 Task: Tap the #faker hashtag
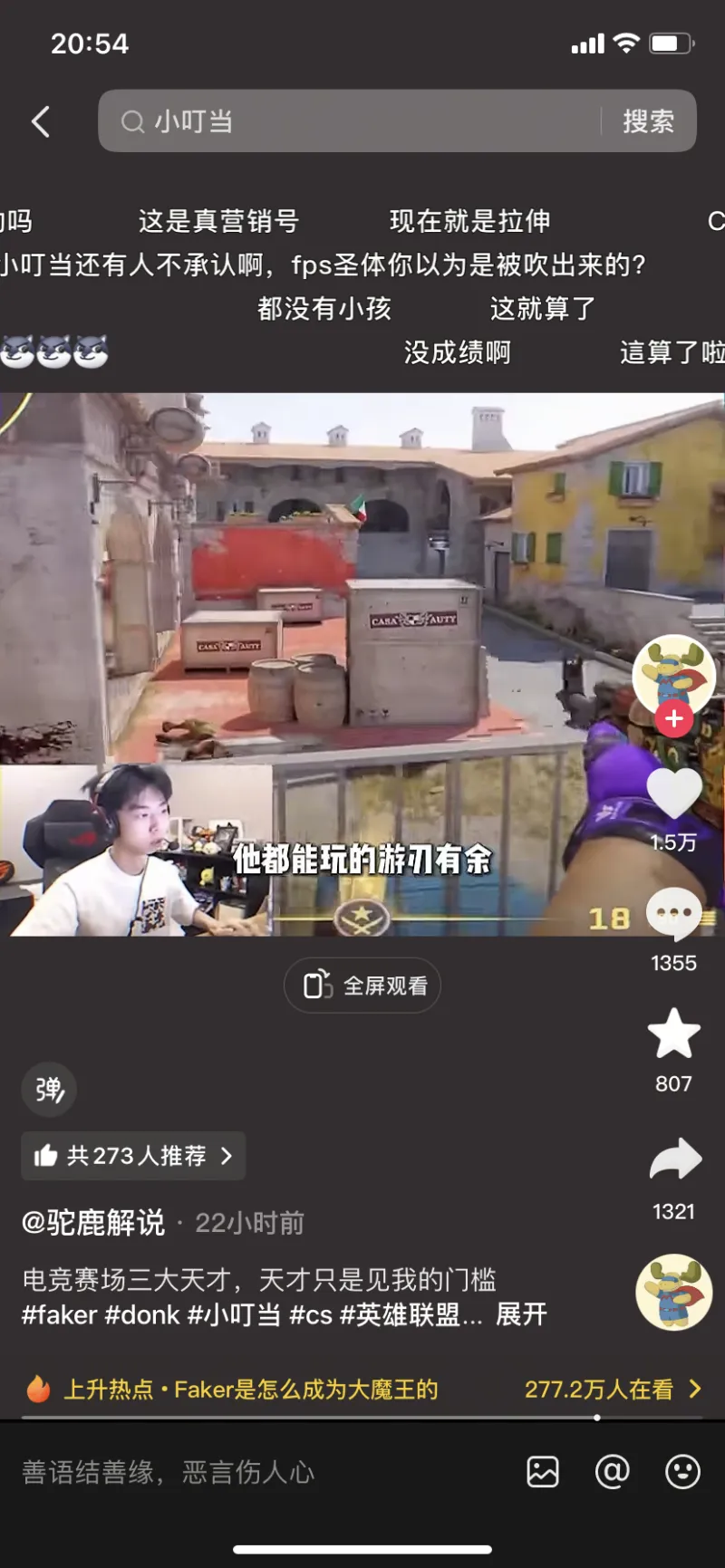pyautogui.click(x=59, y=1314)
